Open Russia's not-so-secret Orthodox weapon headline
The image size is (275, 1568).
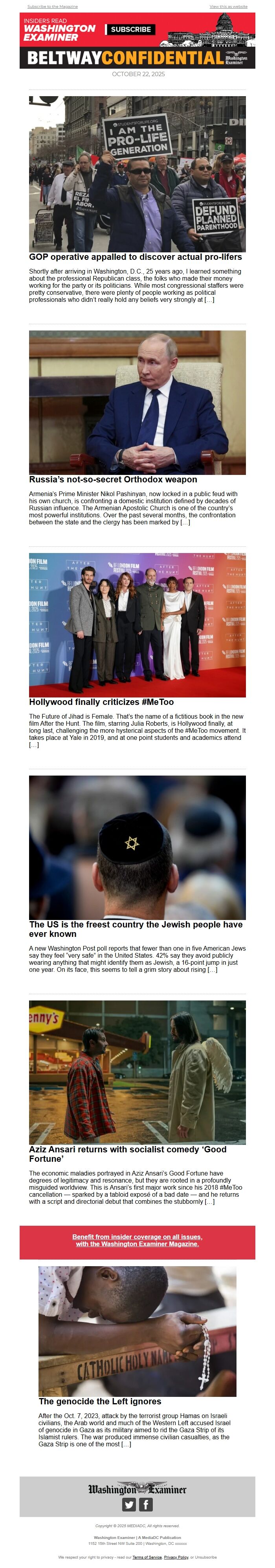click(113, 480)
